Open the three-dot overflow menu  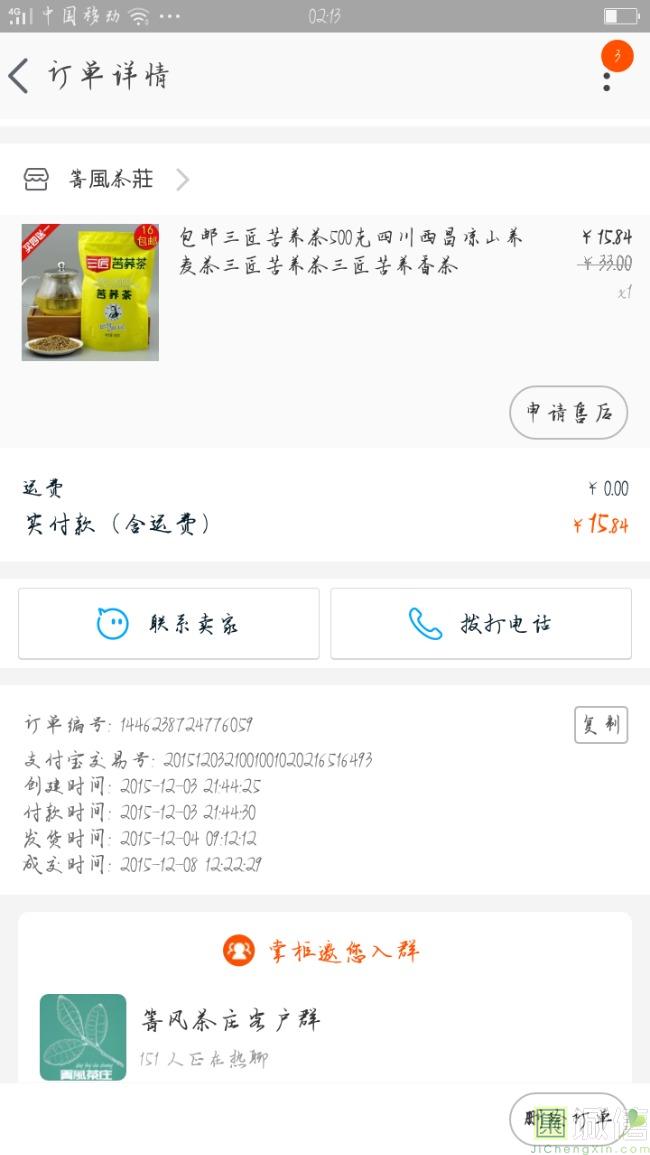(607, 76)
